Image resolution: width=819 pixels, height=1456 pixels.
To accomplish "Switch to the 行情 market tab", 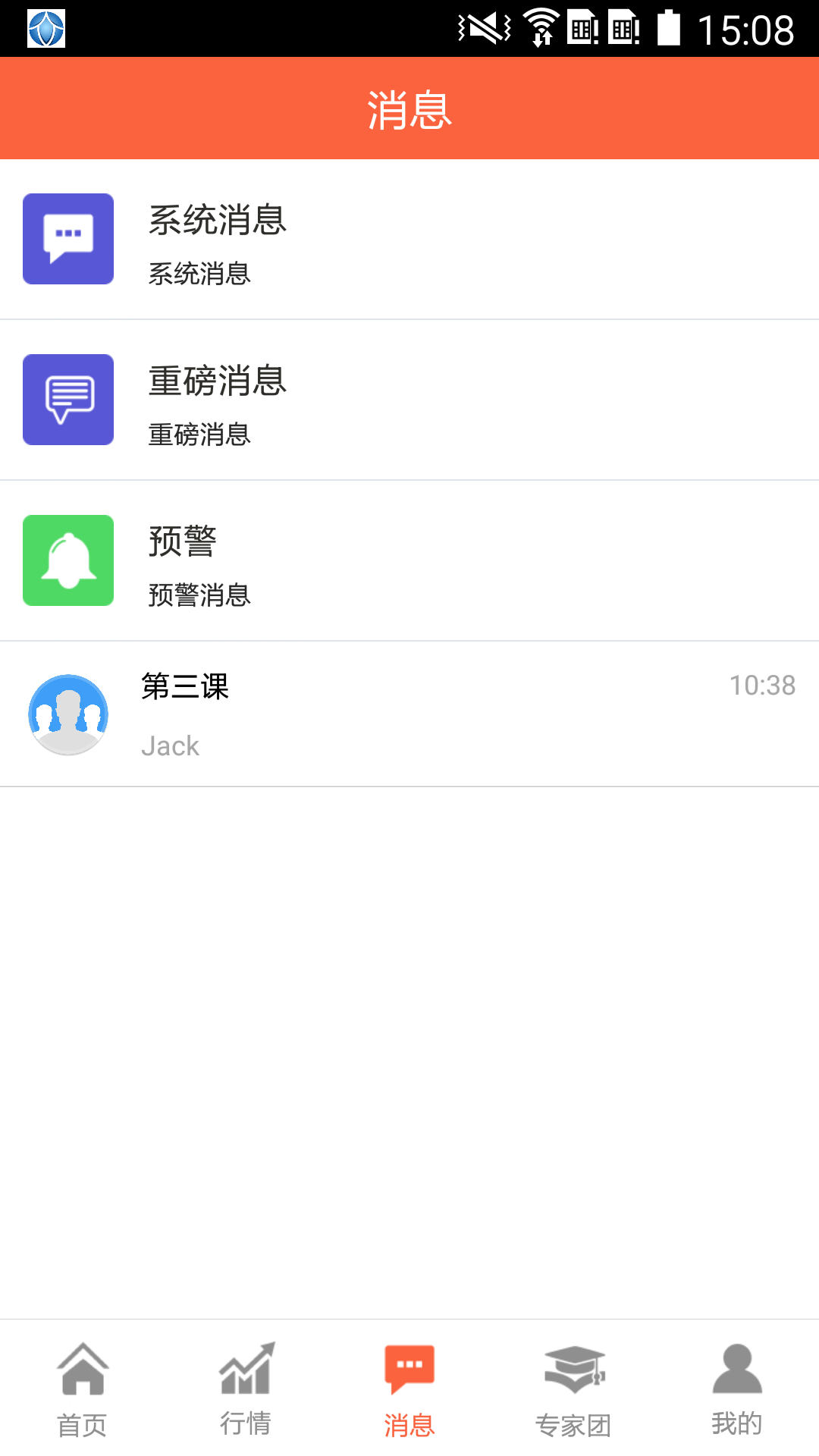I will click(x=246, y=1389).
